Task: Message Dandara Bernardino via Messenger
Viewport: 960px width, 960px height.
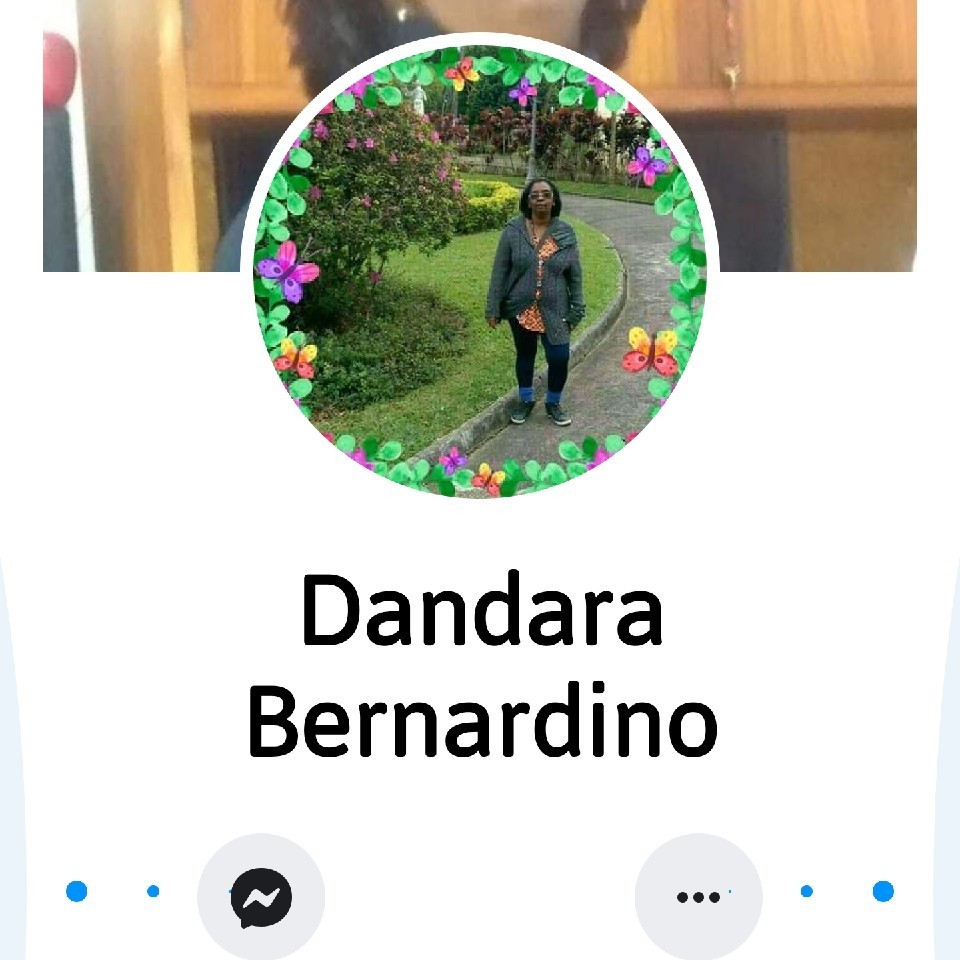Action: point(261,896)
